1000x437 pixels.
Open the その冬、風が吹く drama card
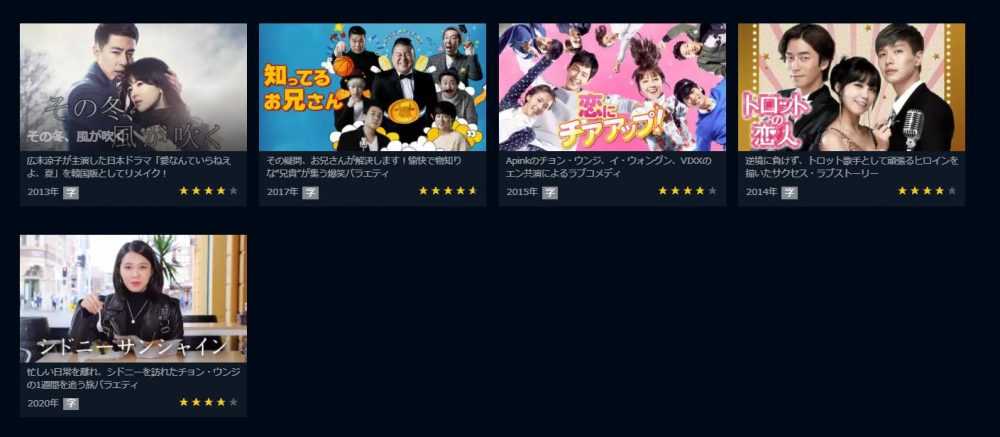click(133, 88)
